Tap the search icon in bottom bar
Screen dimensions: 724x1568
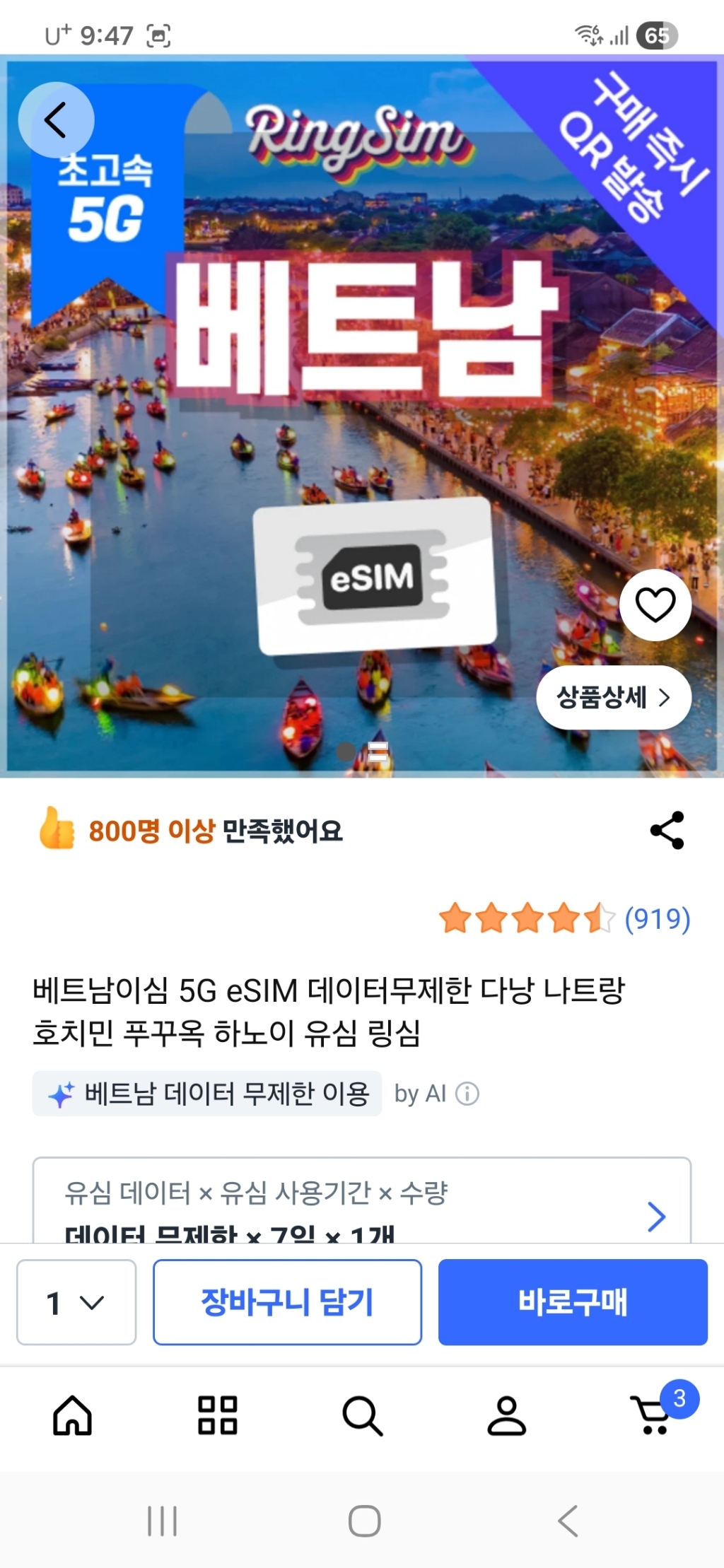362,1415
